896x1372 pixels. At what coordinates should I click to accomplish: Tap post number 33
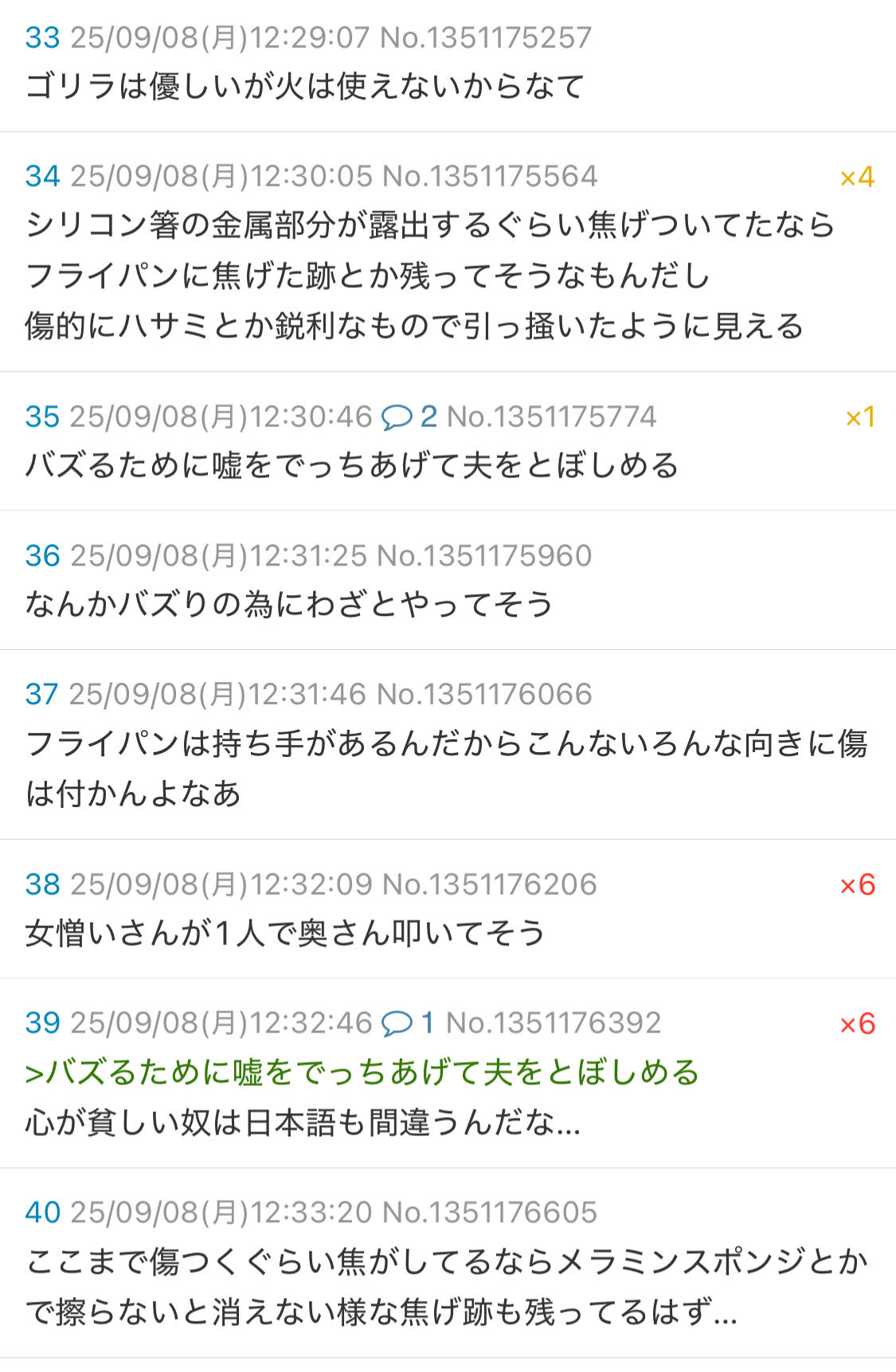point(42,37)
